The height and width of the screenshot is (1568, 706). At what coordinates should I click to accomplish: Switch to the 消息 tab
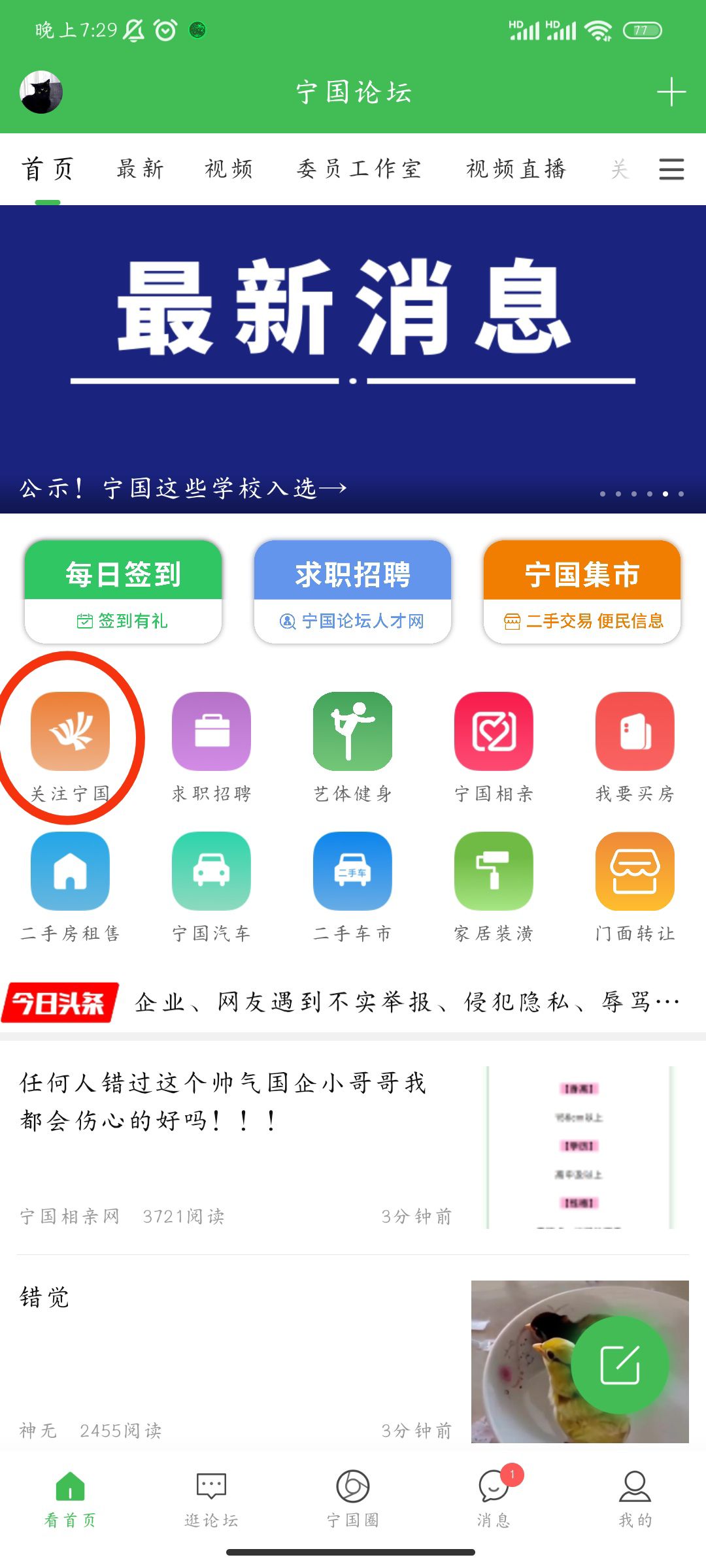[494, 1497]
